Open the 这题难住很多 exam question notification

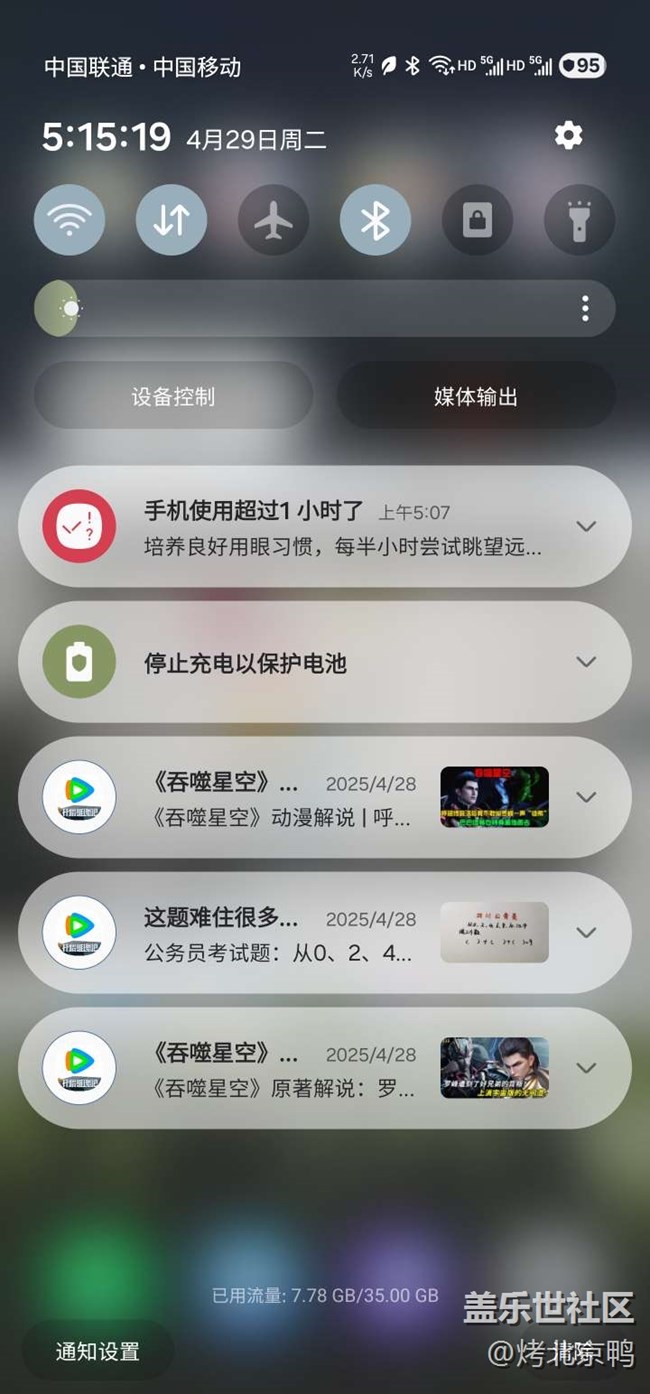click(x=280, y=933)
